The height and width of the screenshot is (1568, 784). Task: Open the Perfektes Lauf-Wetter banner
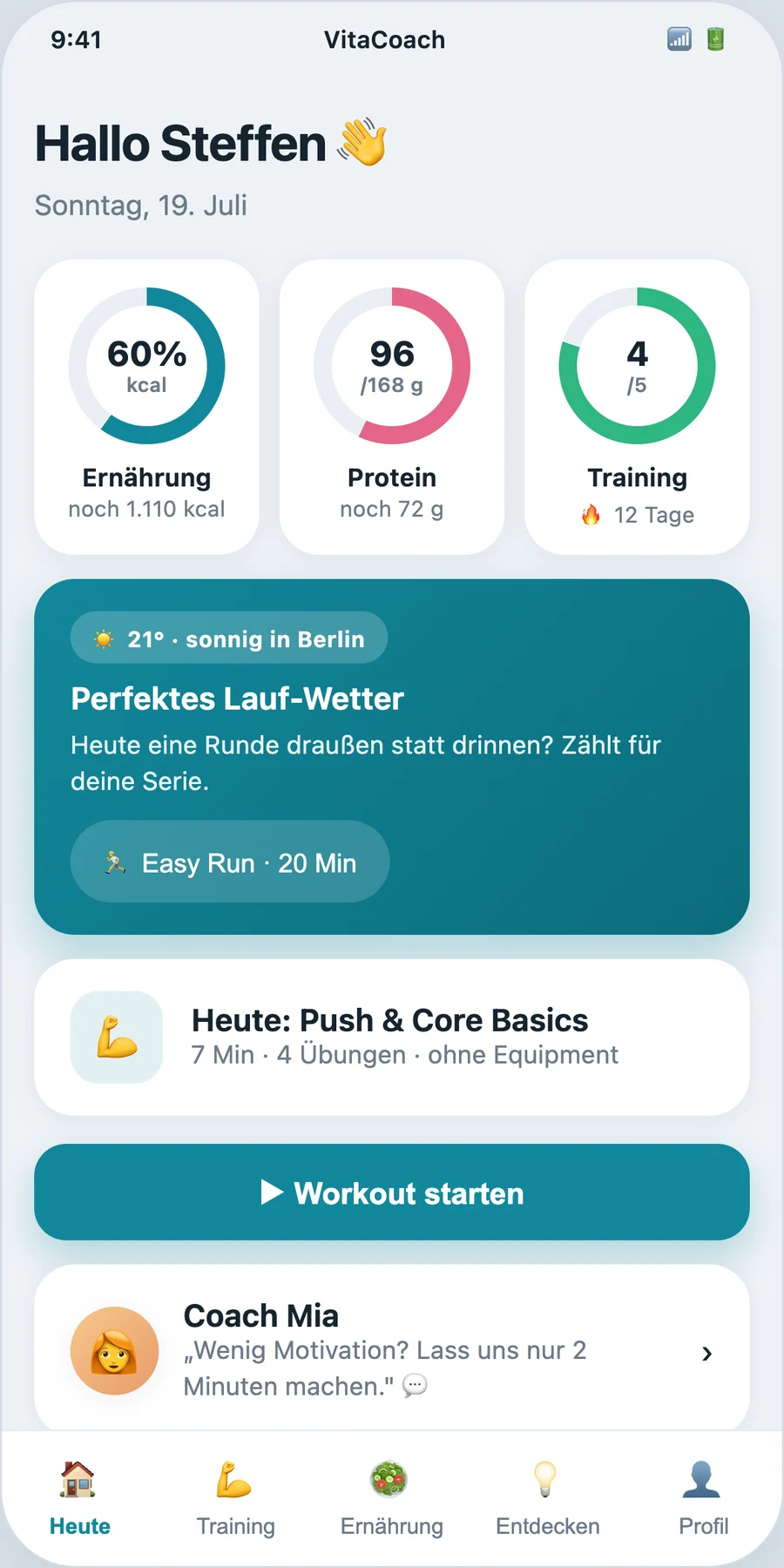[x=392, y=757]
